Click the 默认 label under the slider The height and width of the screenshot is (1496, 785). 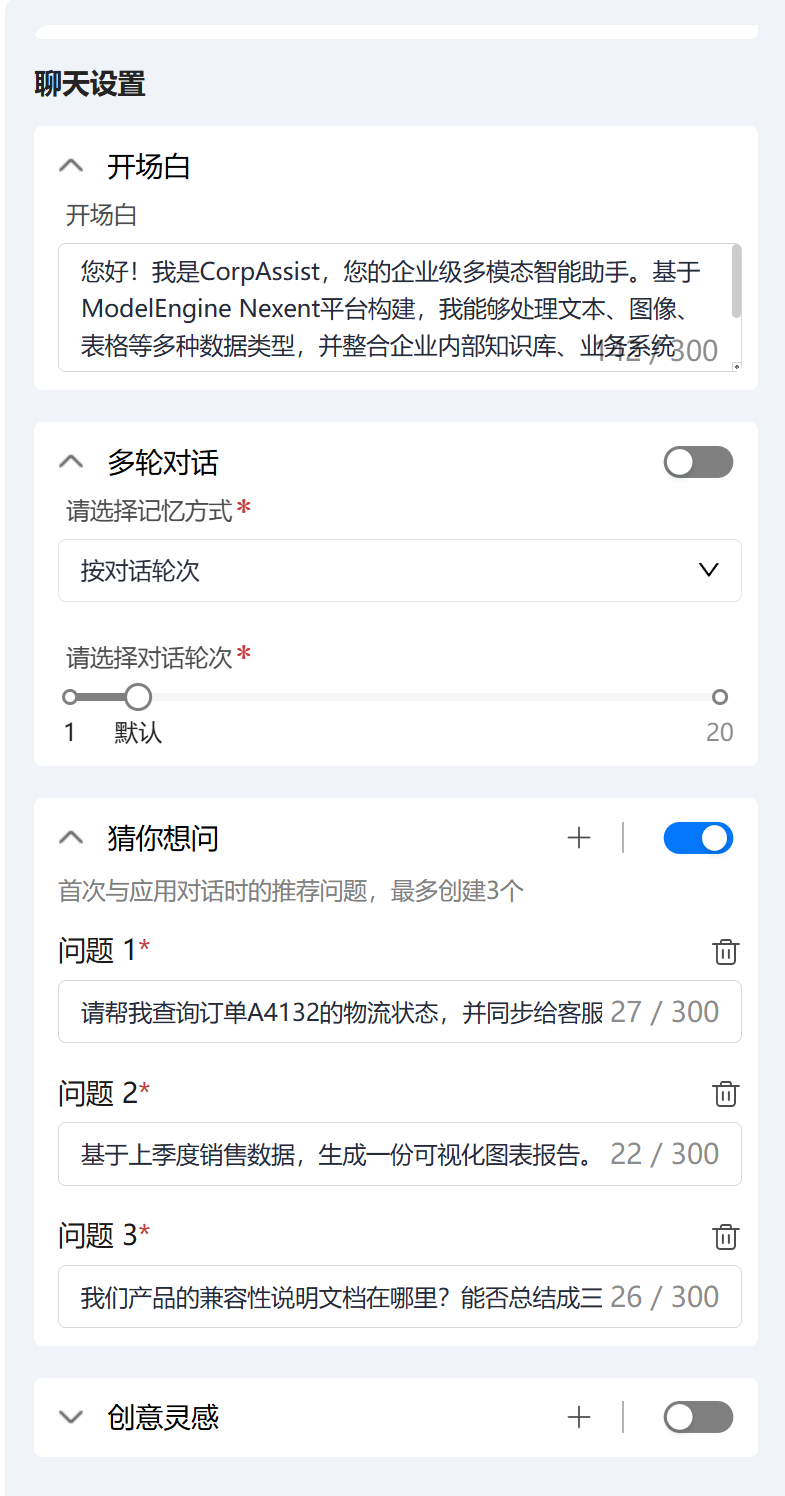(x=136, y=732)
